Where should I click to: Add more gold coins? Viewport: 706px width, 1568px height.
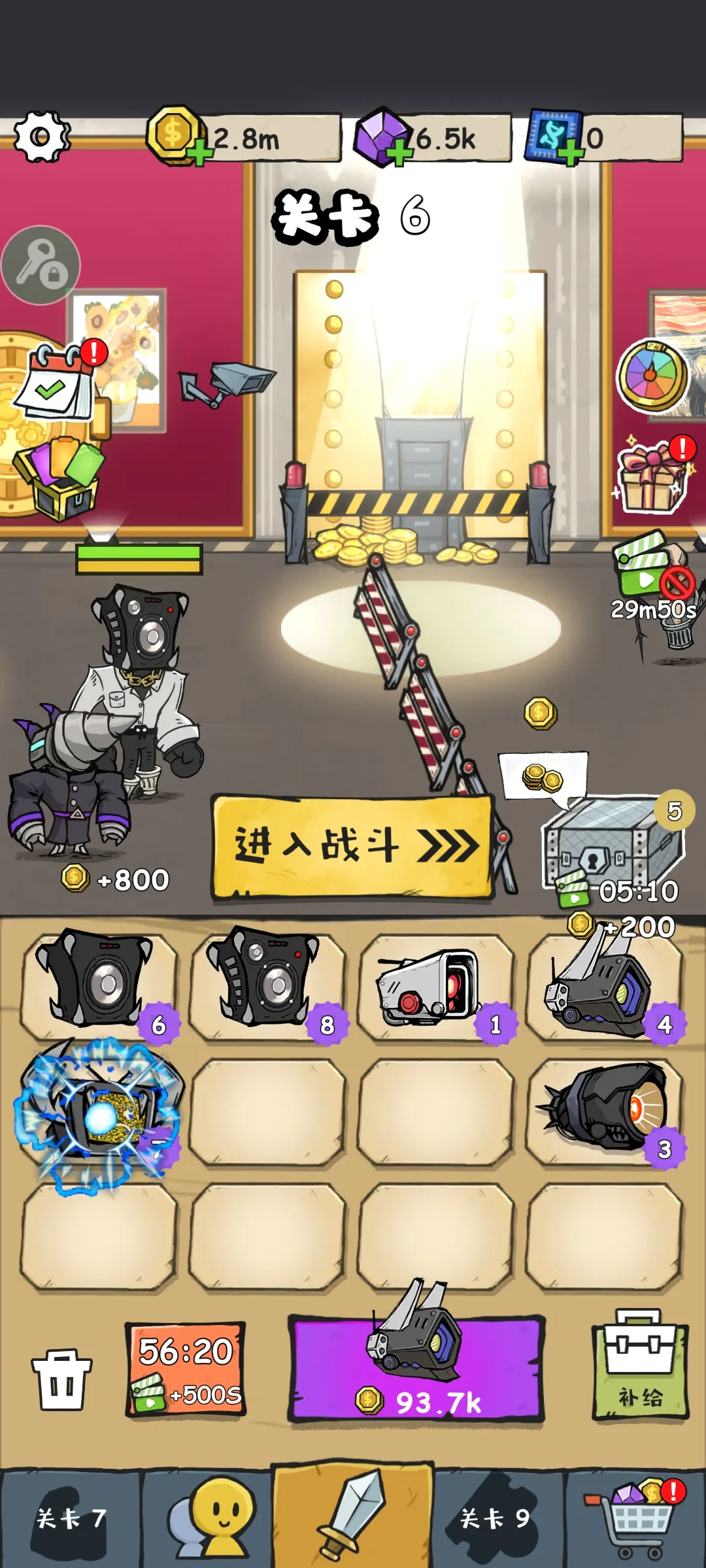point(199,154)
